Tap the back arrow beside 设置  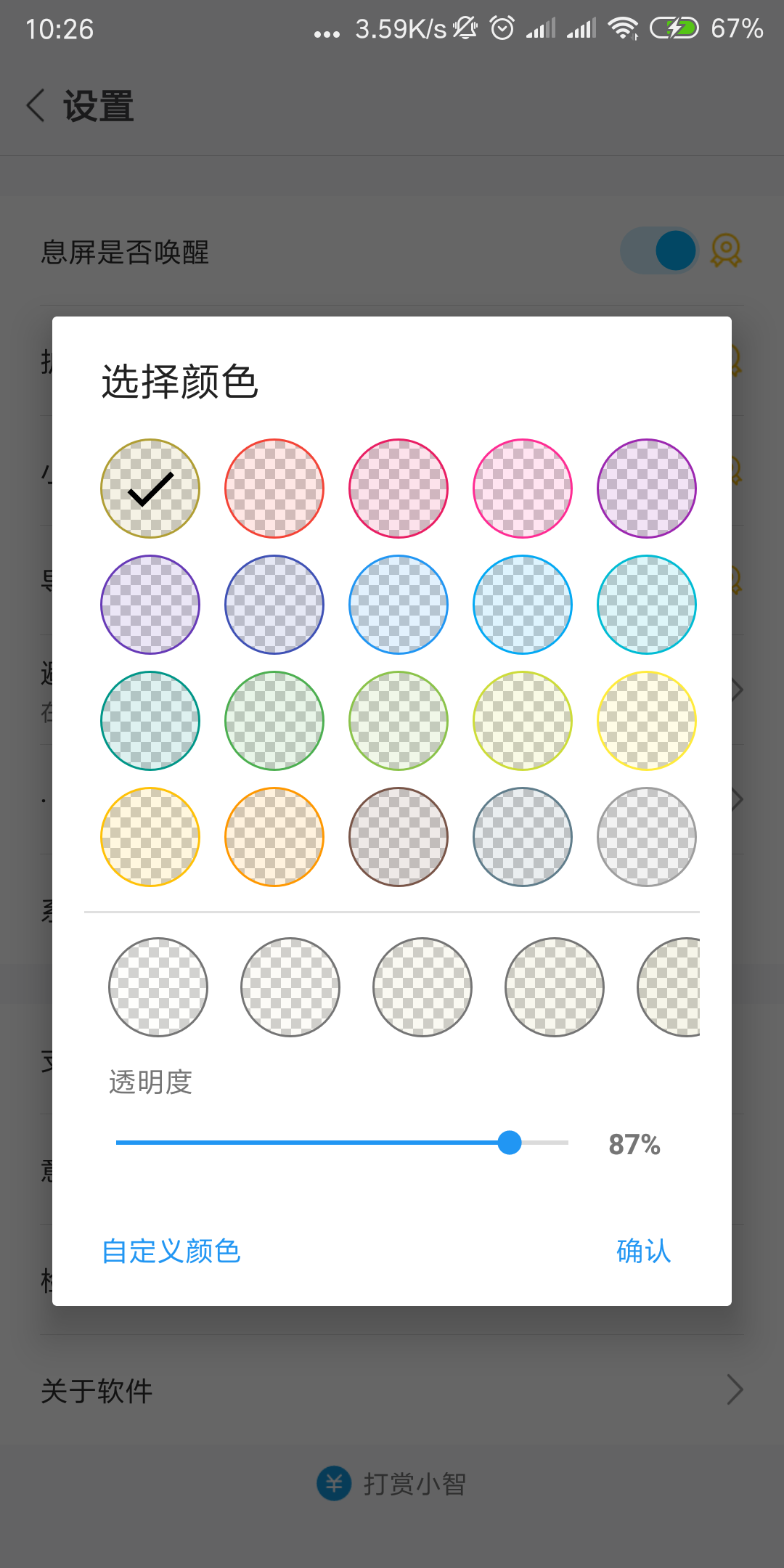pos(35,105)
